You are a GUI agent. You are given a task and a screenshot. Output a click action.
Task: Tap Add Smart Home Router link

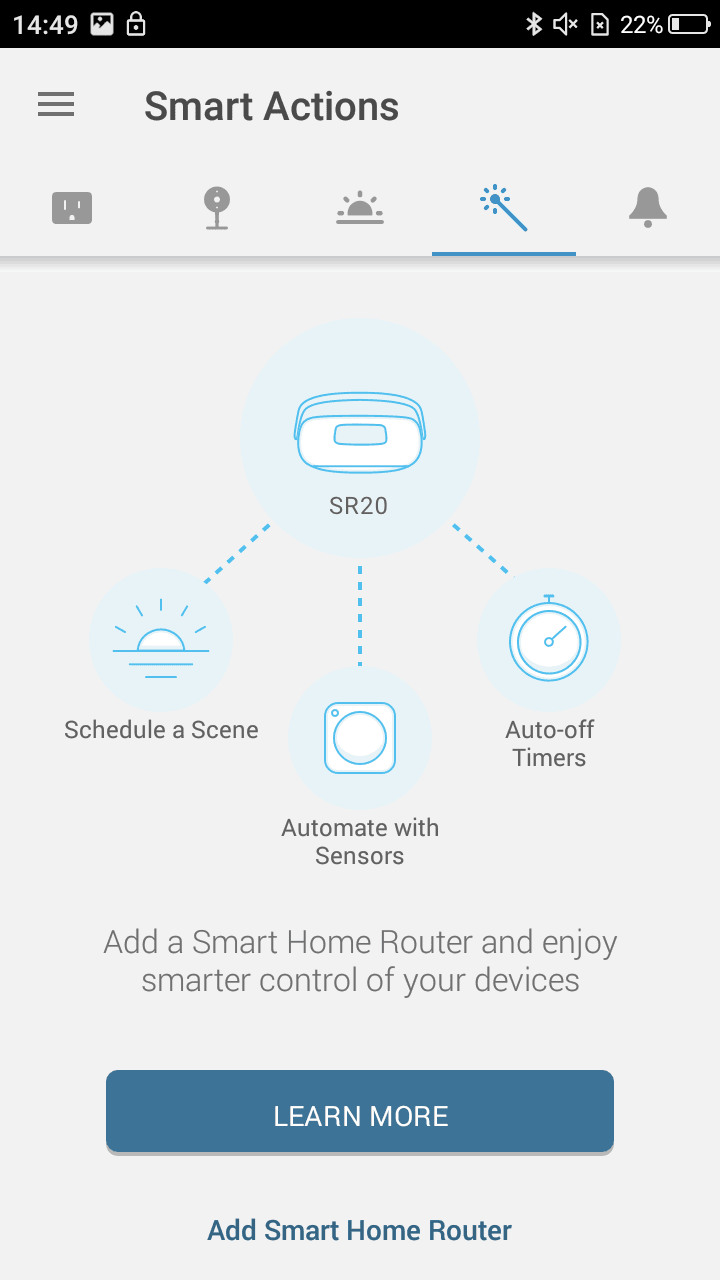[360, 1230]
